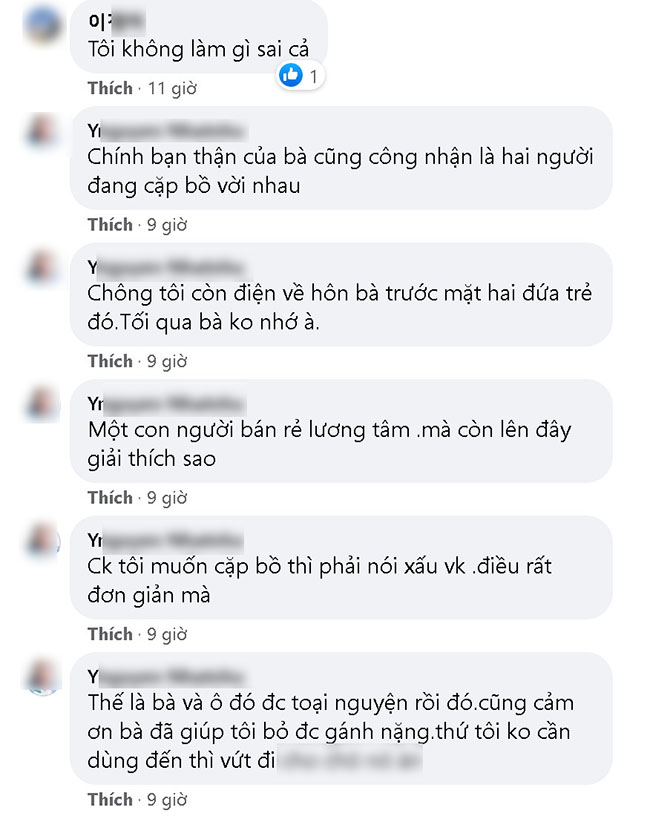Open the reaction count on the first comment

pyautogui.click(x=299, y=75)
